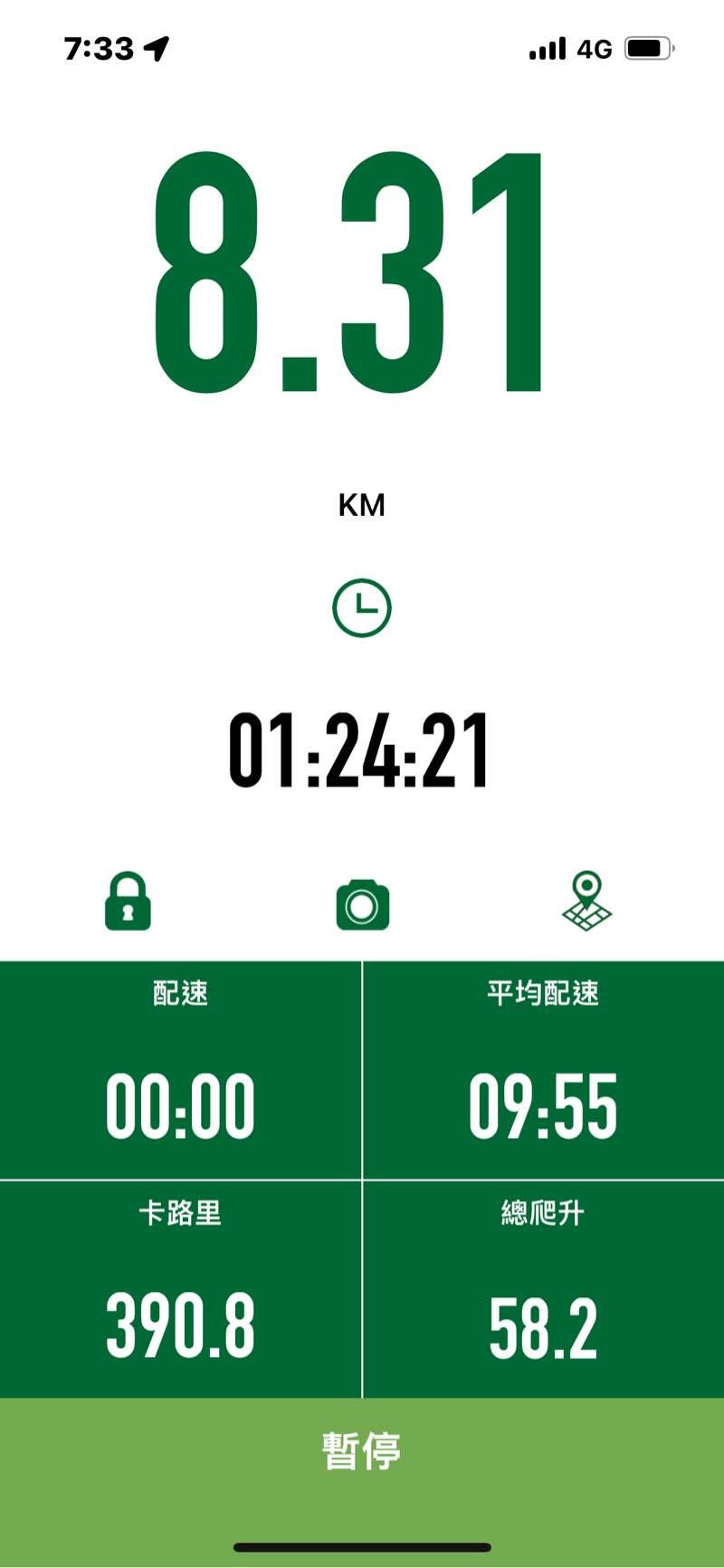This screenshot has width=724, height=1568.
Task: View the route map
Action: 586,902
